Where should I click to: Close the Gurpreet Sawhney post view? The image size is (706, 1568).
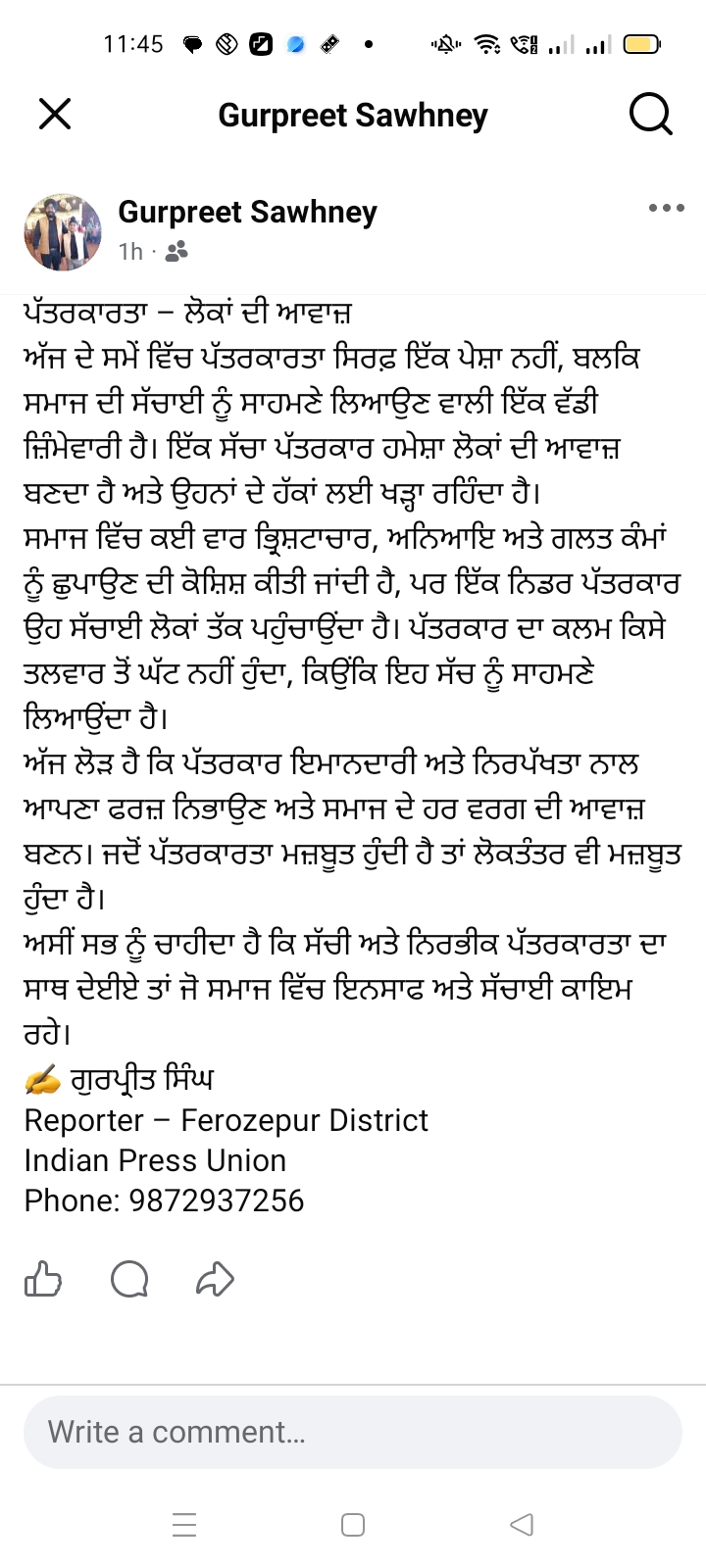pos(55,115)
